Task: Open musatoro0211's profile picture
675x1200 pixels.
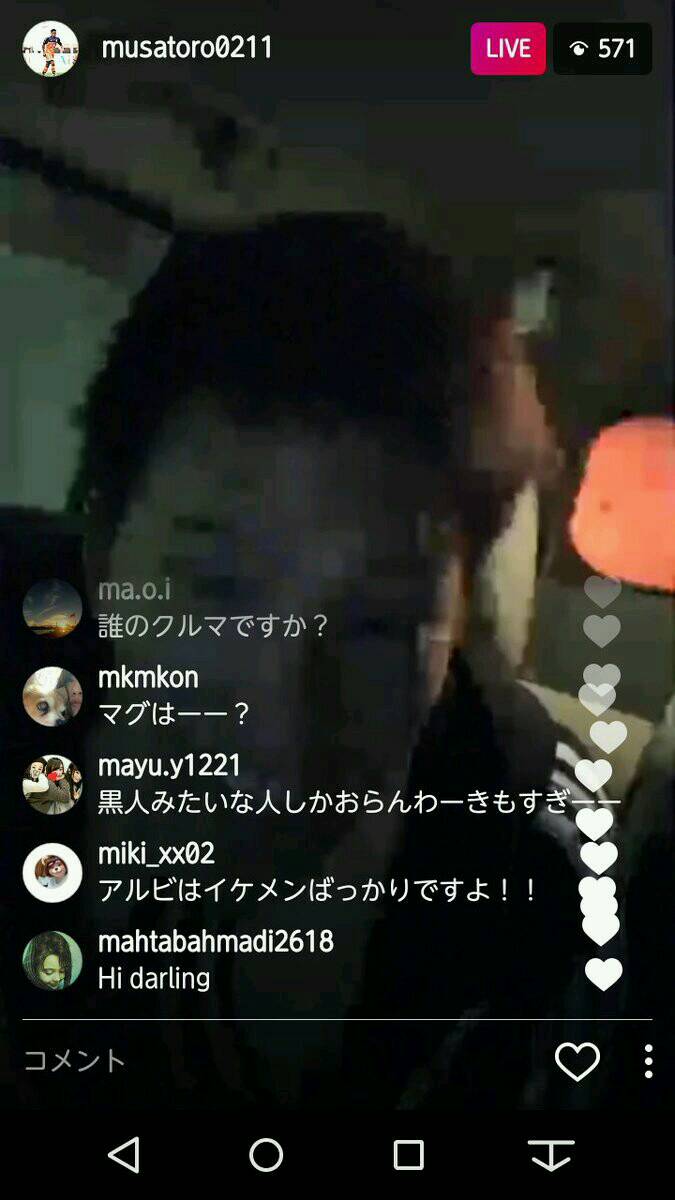Action: point(50,48)
